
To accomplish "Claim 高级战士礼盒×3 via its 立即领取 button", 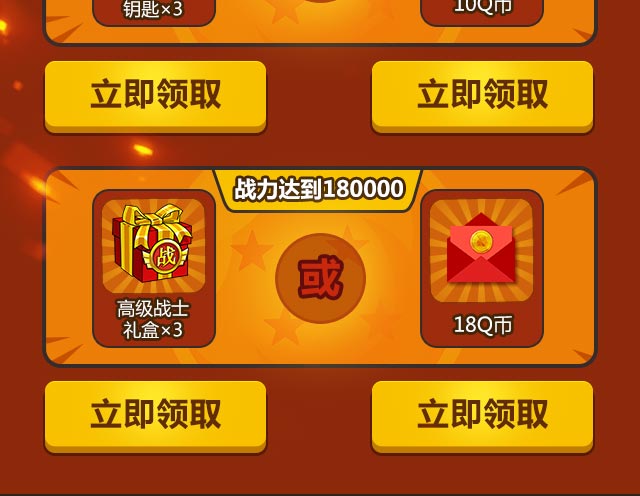I will click(155, 415).
